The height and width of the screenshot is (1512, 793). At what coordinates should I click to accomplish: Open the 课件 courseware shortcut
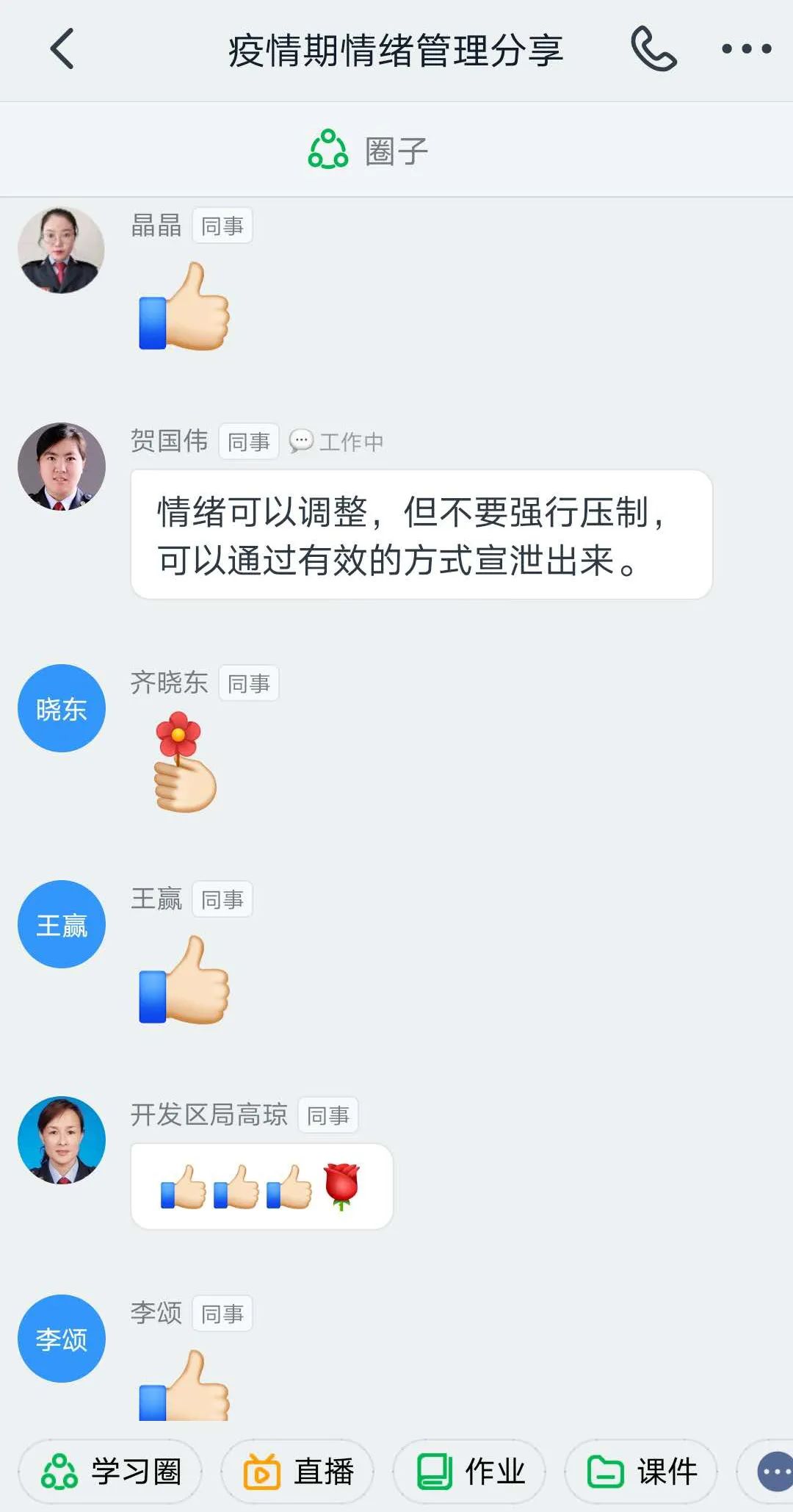642,1472
